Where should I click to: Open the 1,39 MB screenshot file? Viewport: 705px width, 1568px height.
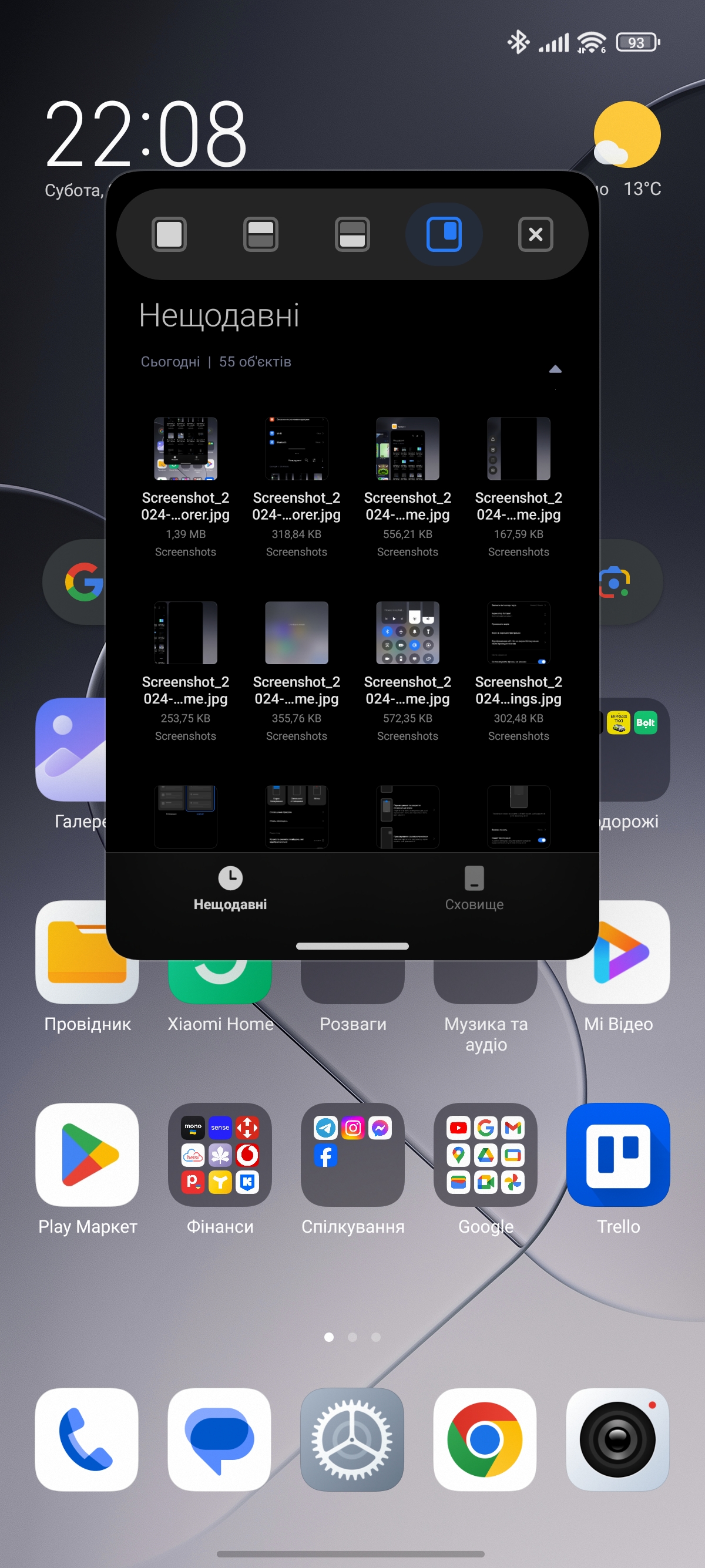pos(186,449)
